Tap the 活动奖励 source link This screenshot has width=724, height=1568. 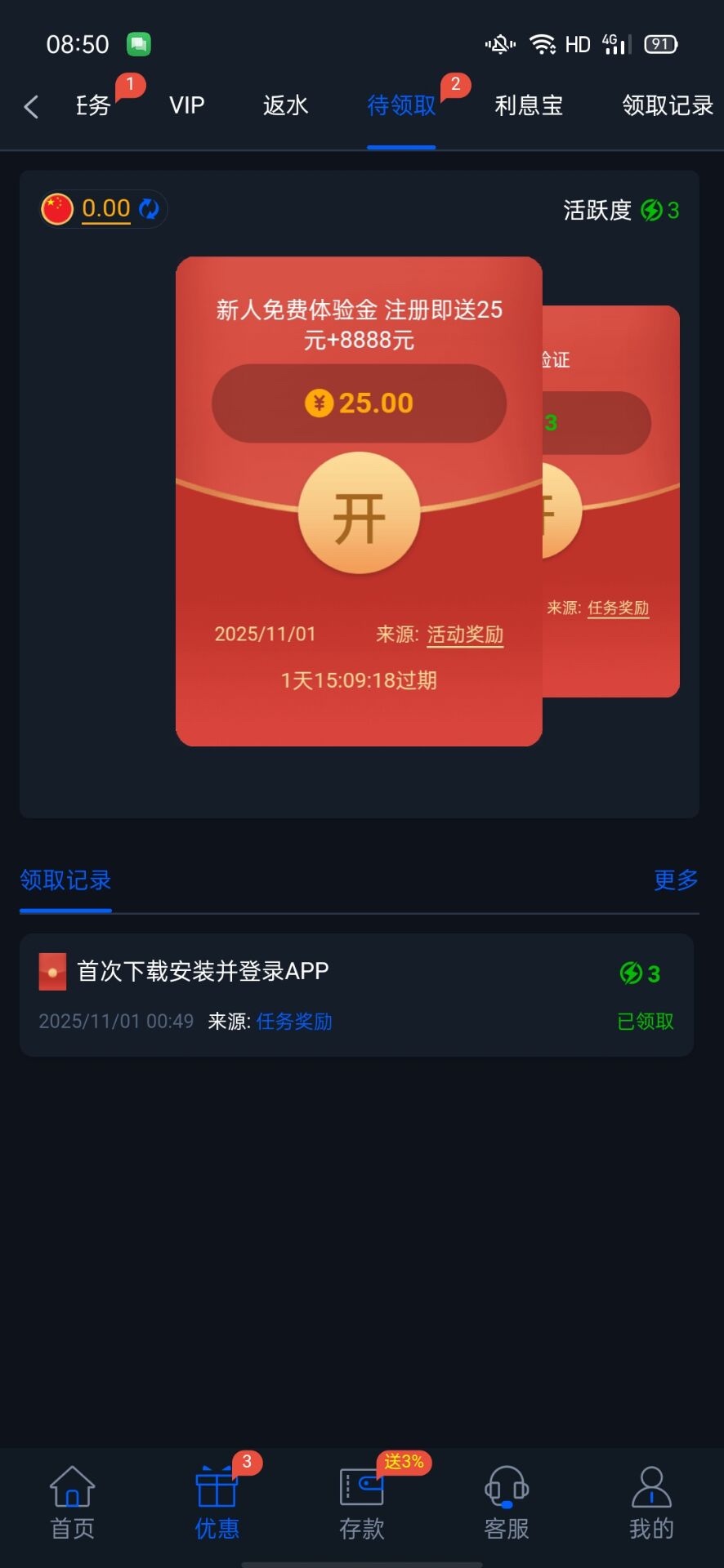click(x=465, y=635)
